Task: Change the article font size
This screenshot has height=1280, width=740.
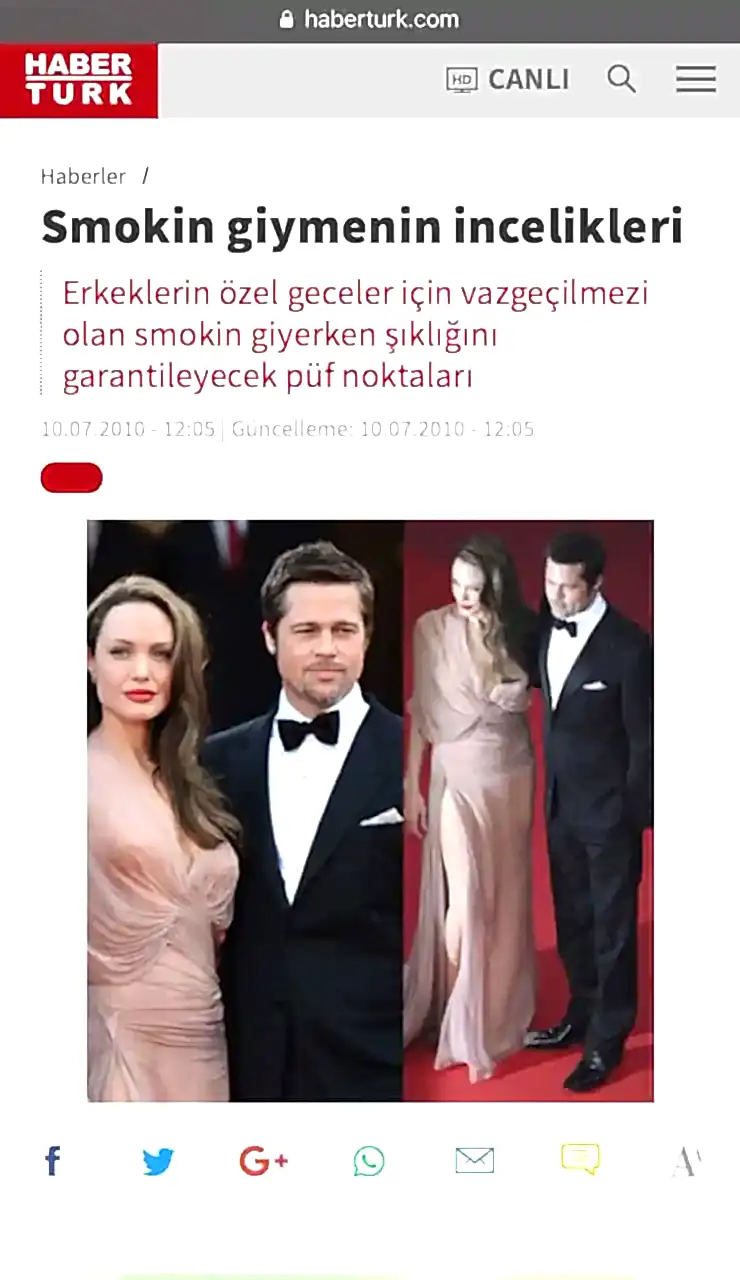Action: click(x=685, y=1161)
